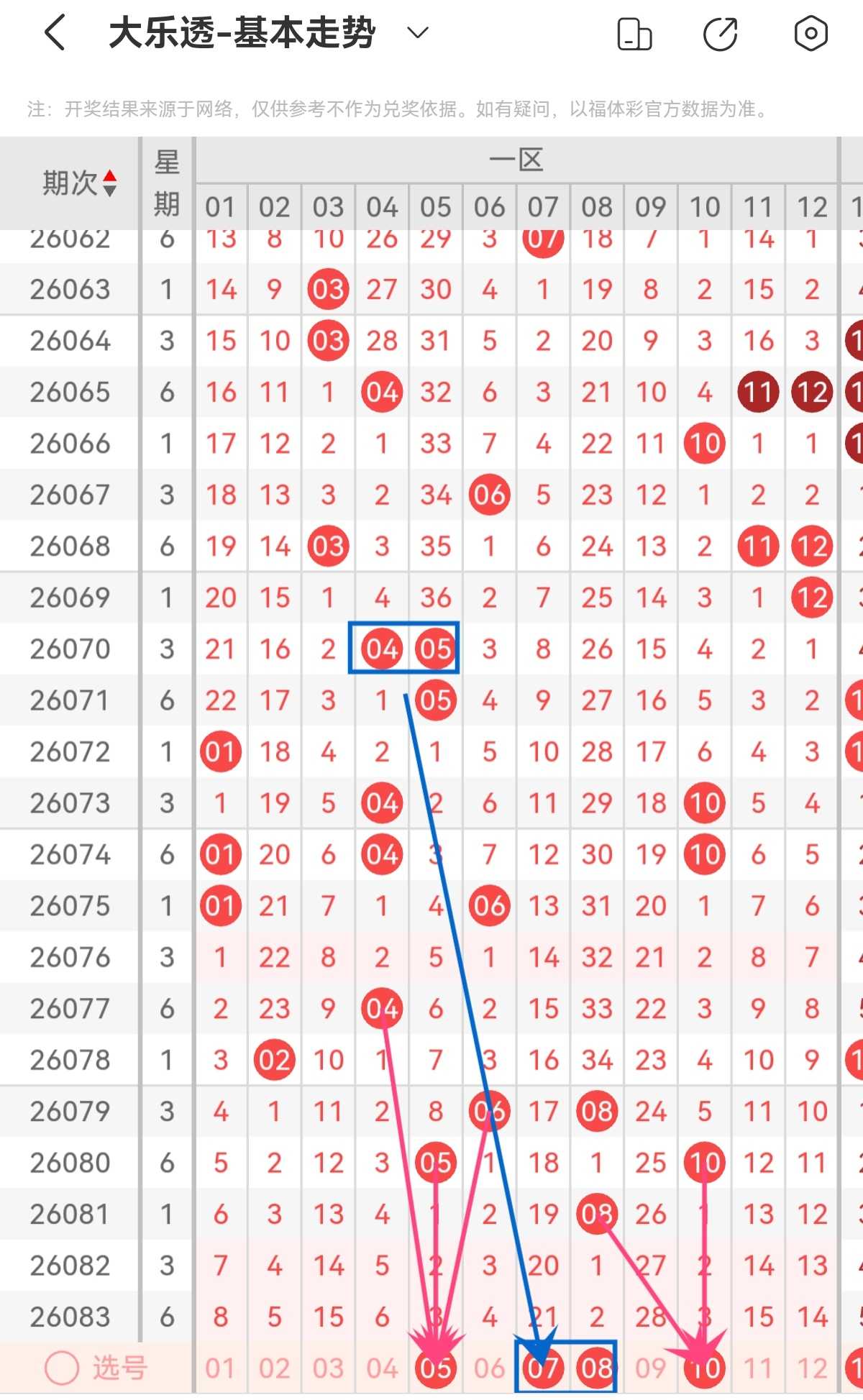
Task: Go back using the top-left arrow
Action: tap(55, 33)
